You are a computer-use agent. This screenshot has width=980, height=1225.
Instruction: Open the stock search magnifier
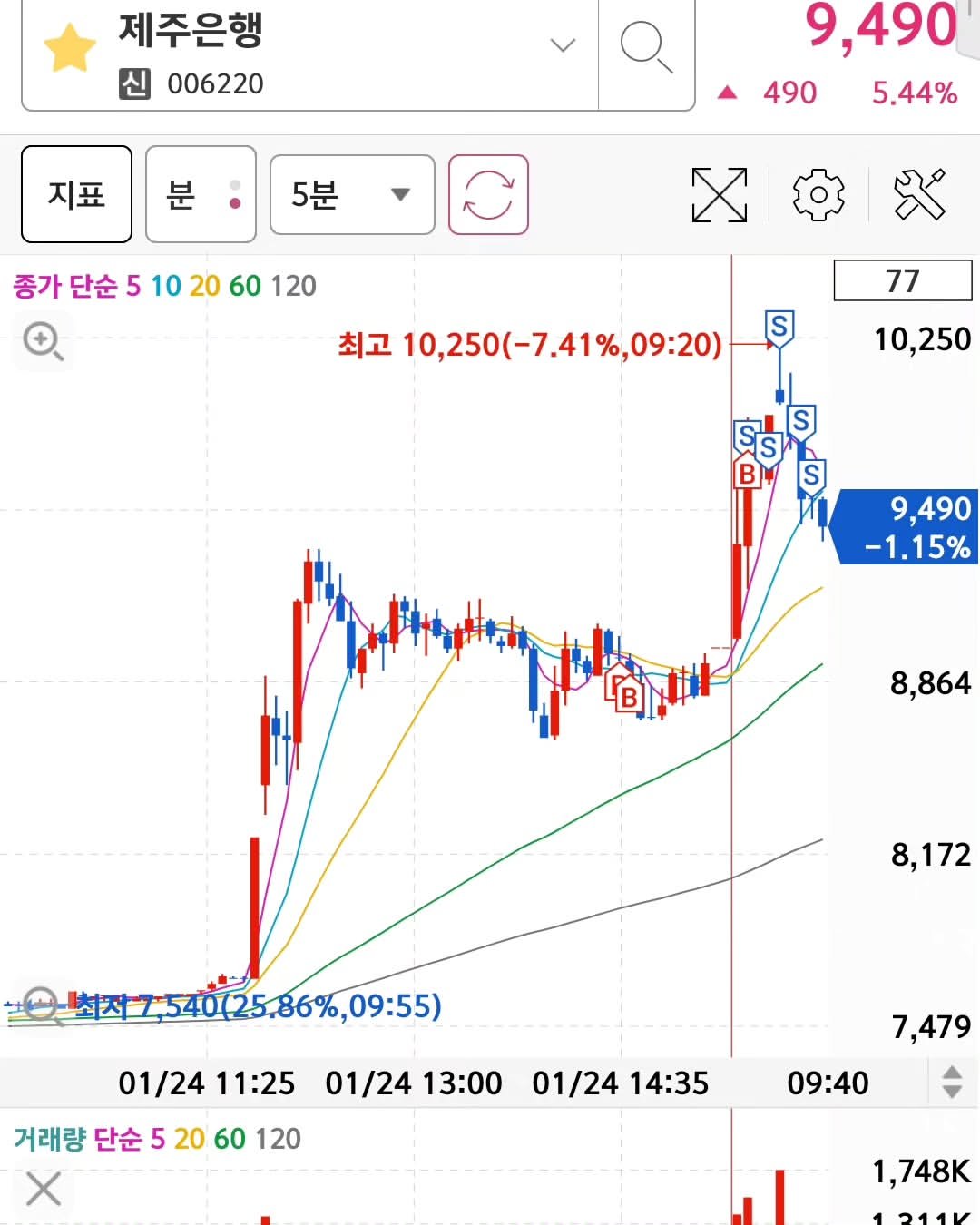pos(646,46)
